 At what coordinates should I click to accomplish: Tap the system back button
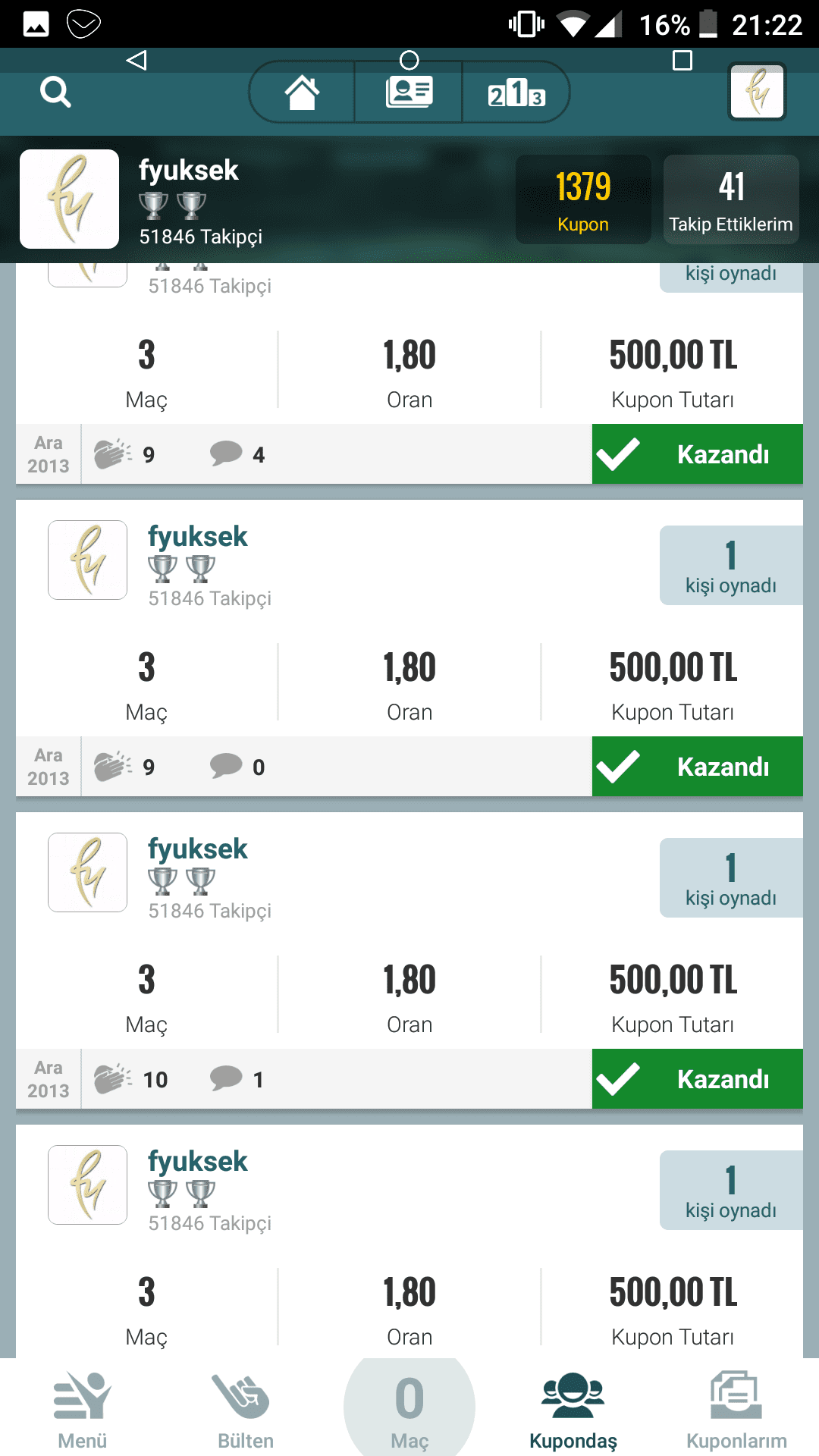tap(136, 60)
